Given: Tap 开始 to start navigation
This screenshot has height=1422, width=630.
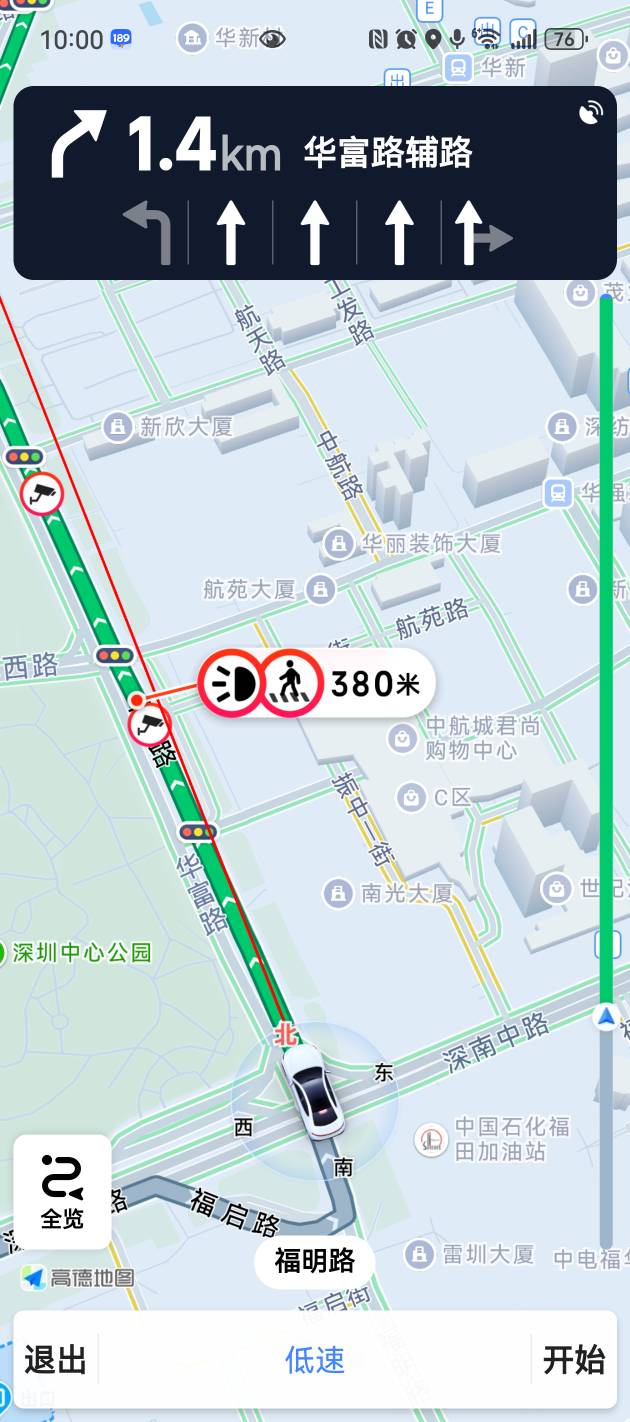Looking at the screenshot, I should pos(574,1360).
